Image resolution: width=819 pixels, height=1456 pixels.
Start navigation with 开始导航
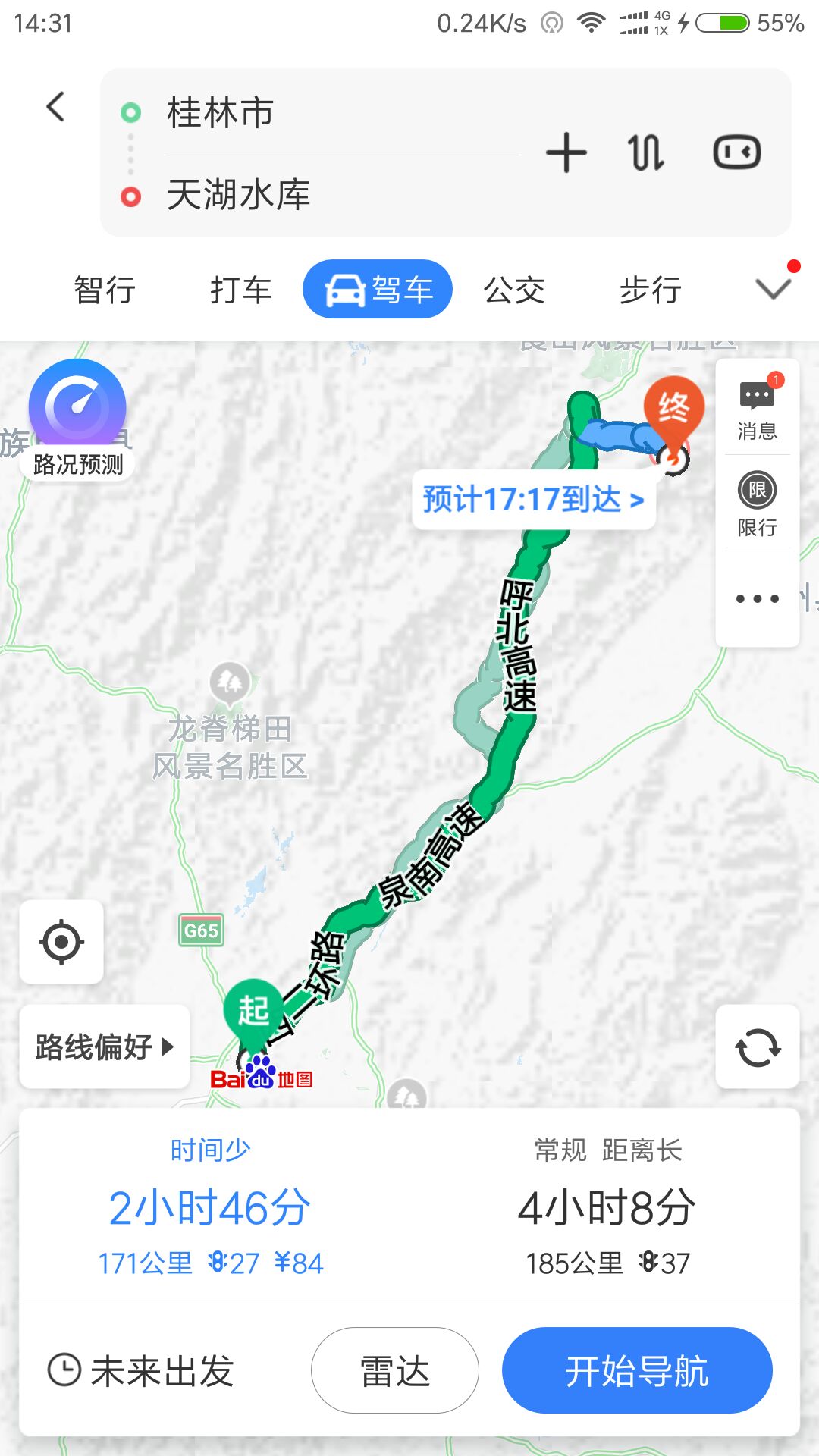[x=637, y=1370]
